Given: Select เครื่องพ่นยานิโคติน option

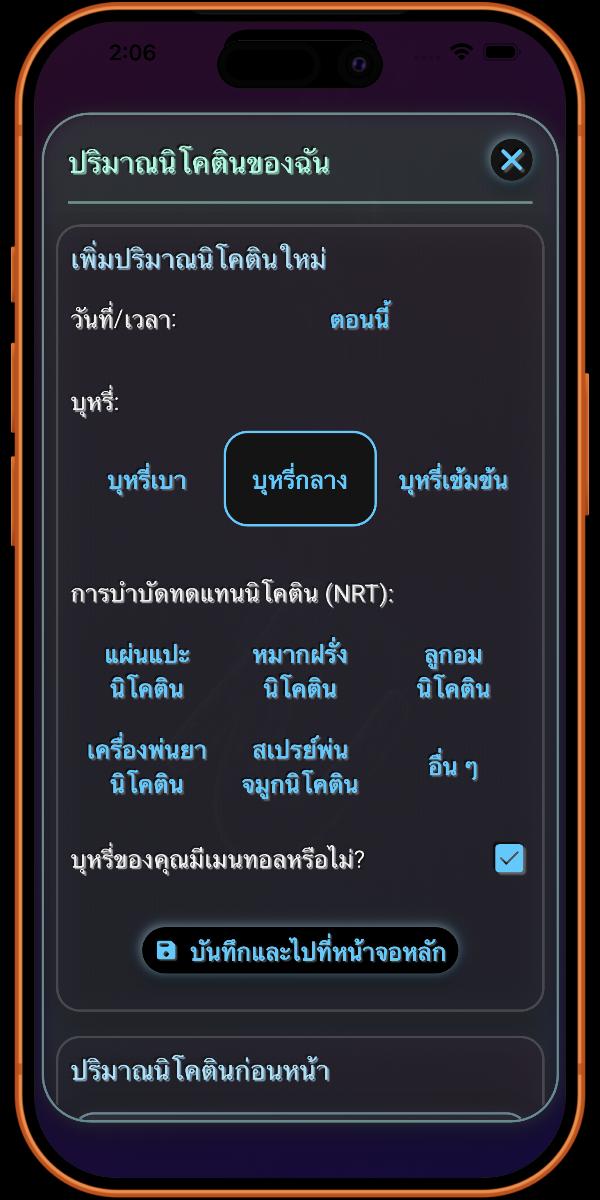Looking at the screenshot, I should click(147, 767).
